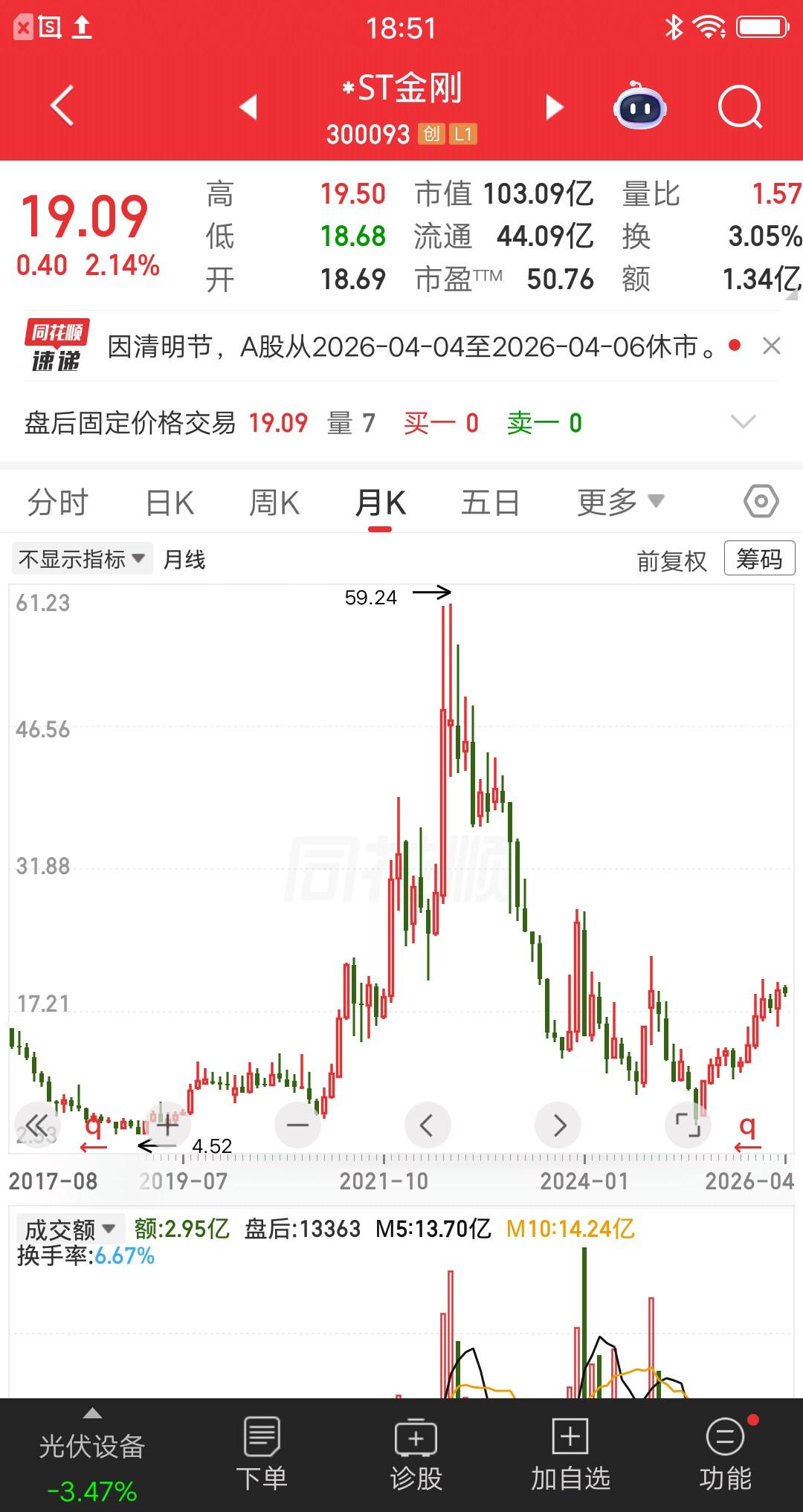Open the 不显示指标 indicator dropdown
Screen dimensions: 803x1512
pyautogui.click(x=82, y=559)
